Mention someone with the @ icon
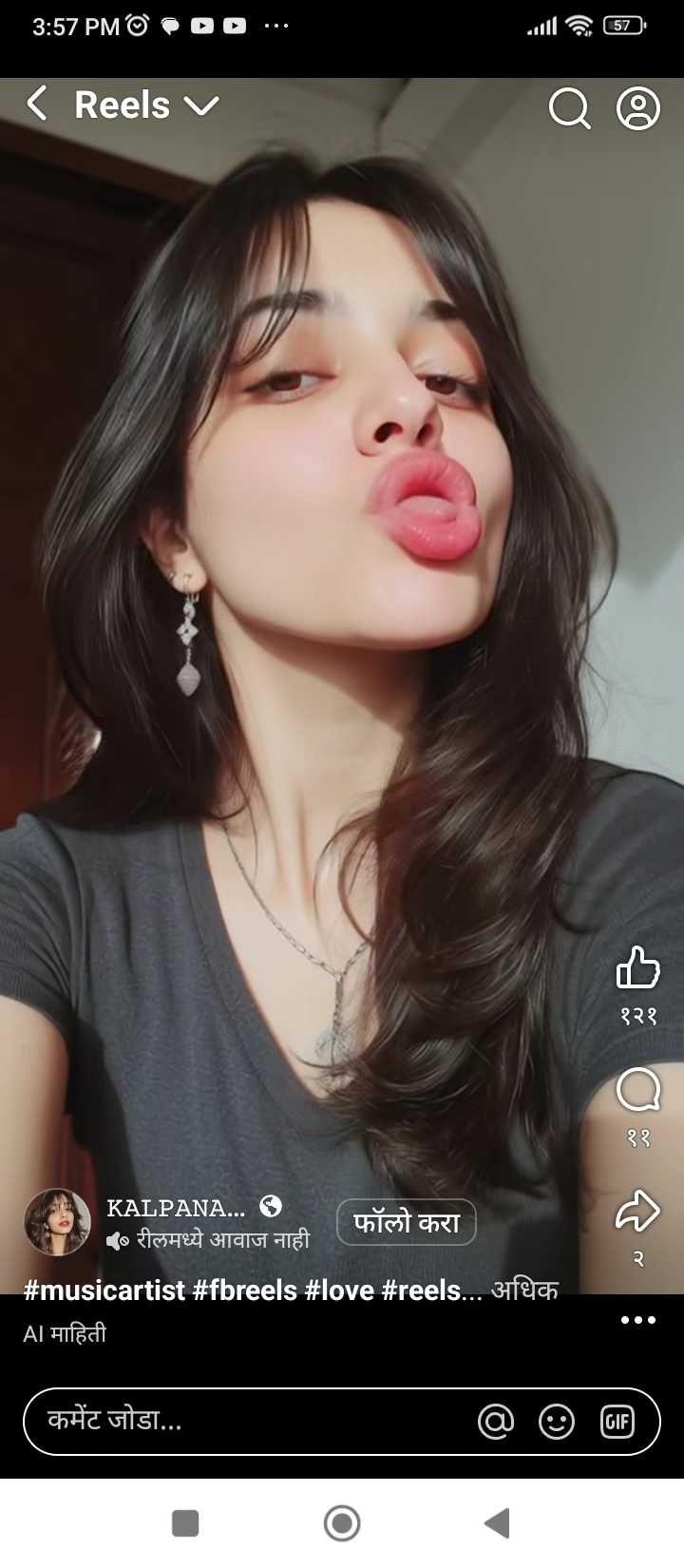Screen dimensions: 684x1568 (x=496, y=1422)
